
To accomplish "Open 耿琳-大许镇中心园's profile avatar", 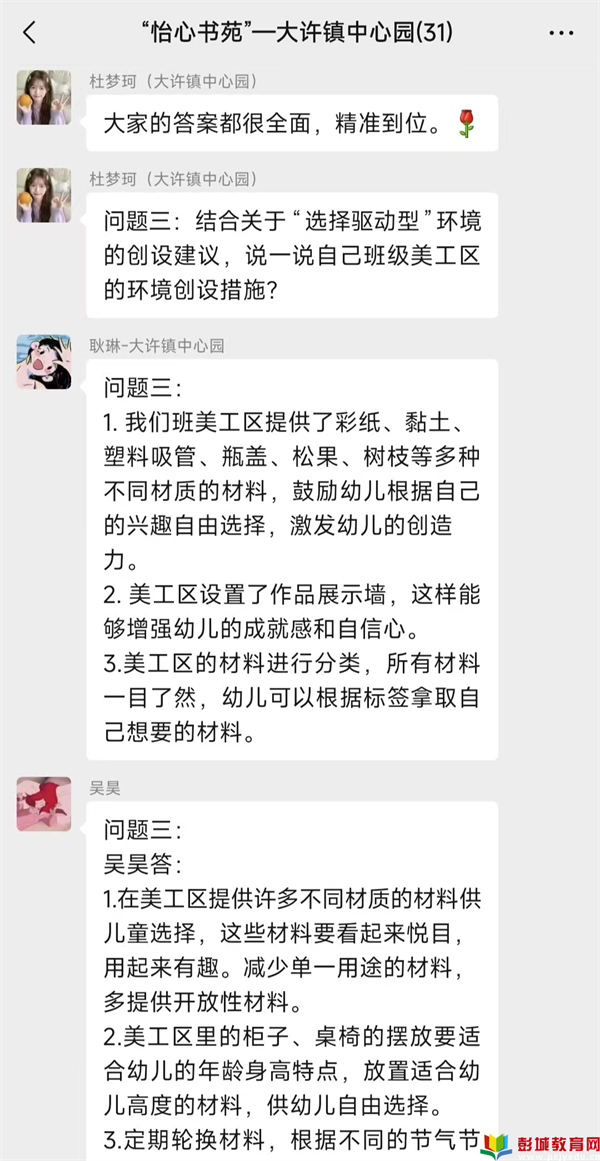I will pos(44,362).
